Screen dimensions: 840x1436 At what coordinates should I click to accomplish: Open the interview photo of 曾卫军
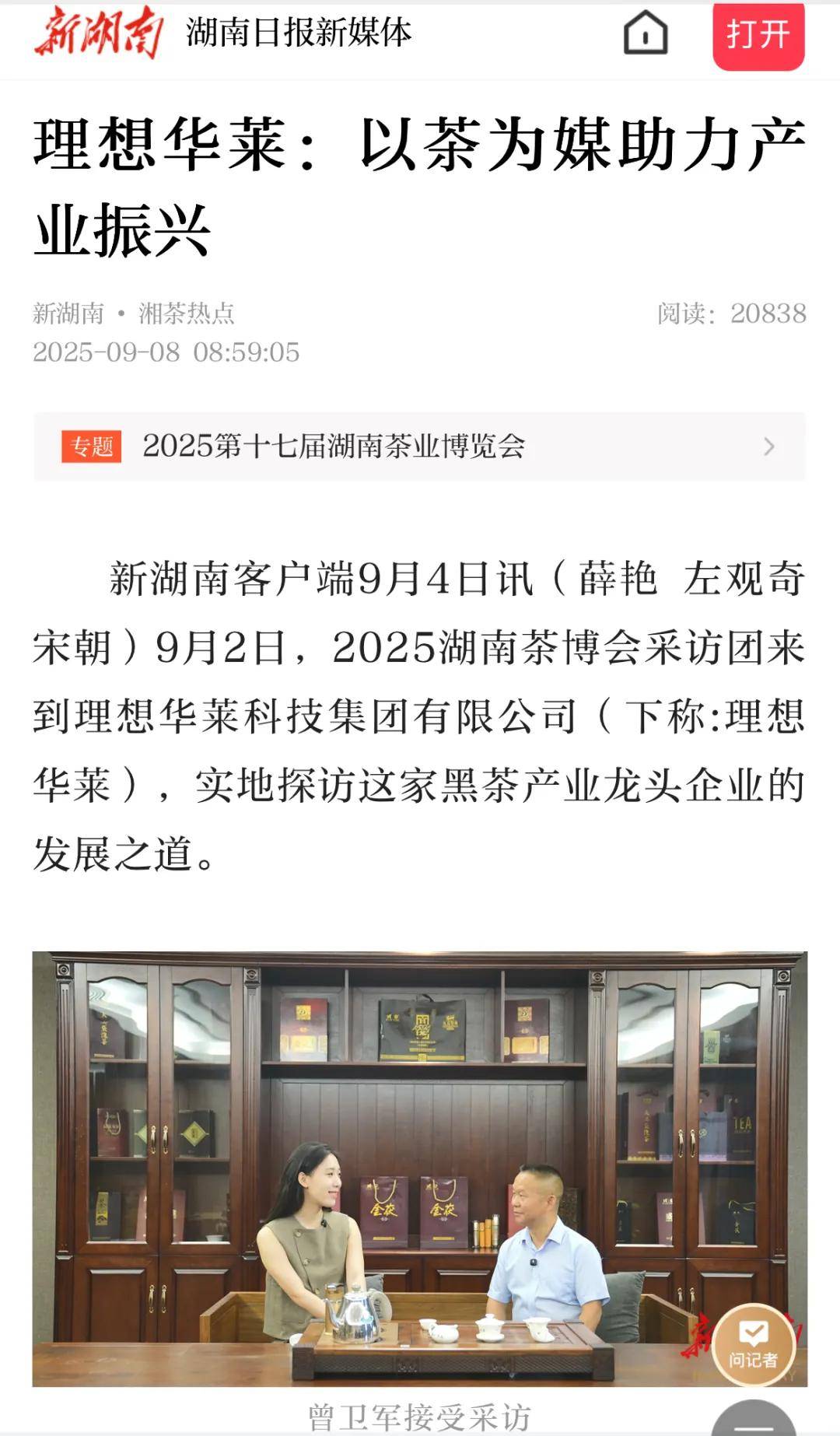(419, 1169)
